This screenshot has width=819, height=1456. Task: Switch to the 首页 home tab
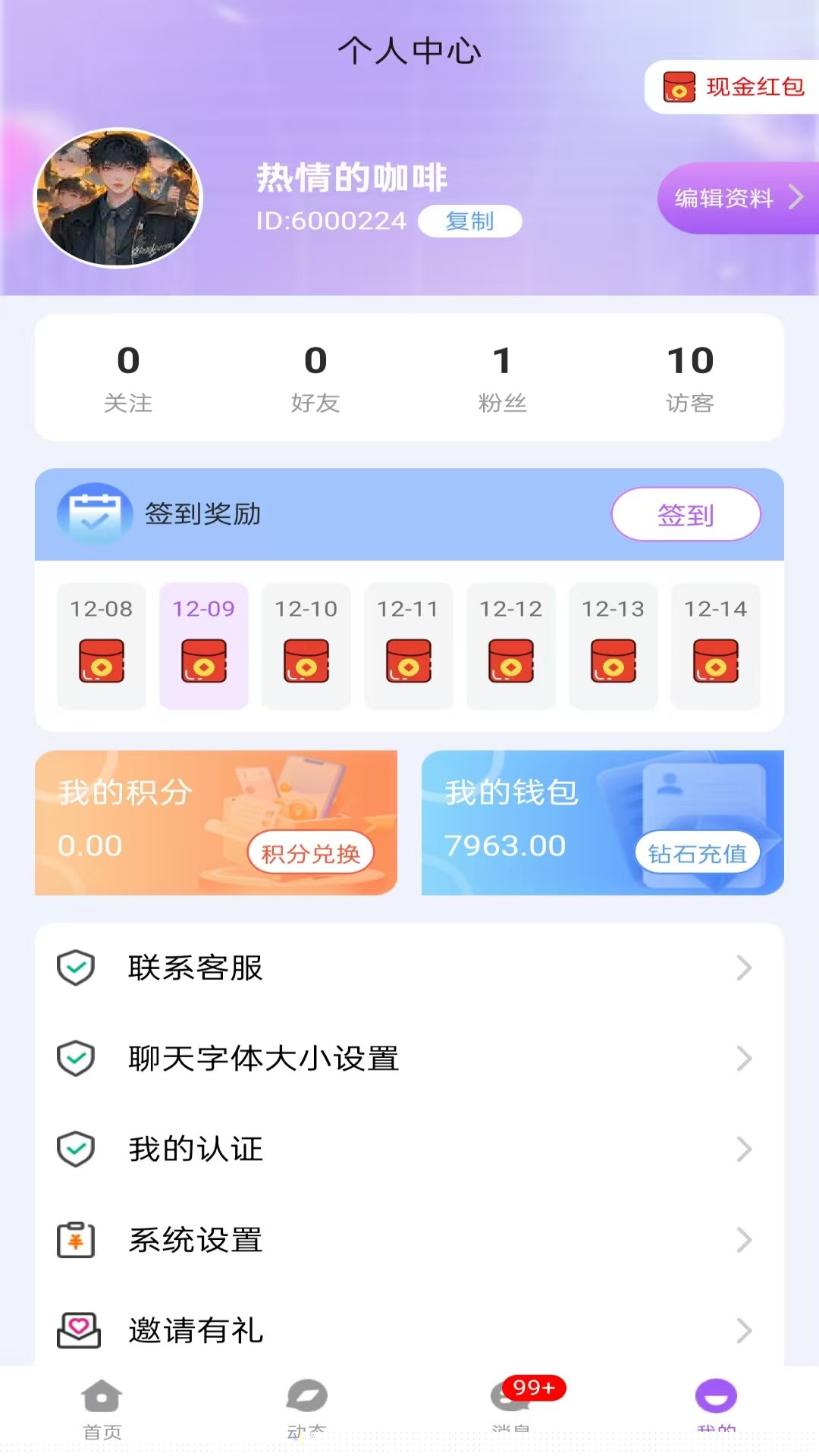(102, 1407)
